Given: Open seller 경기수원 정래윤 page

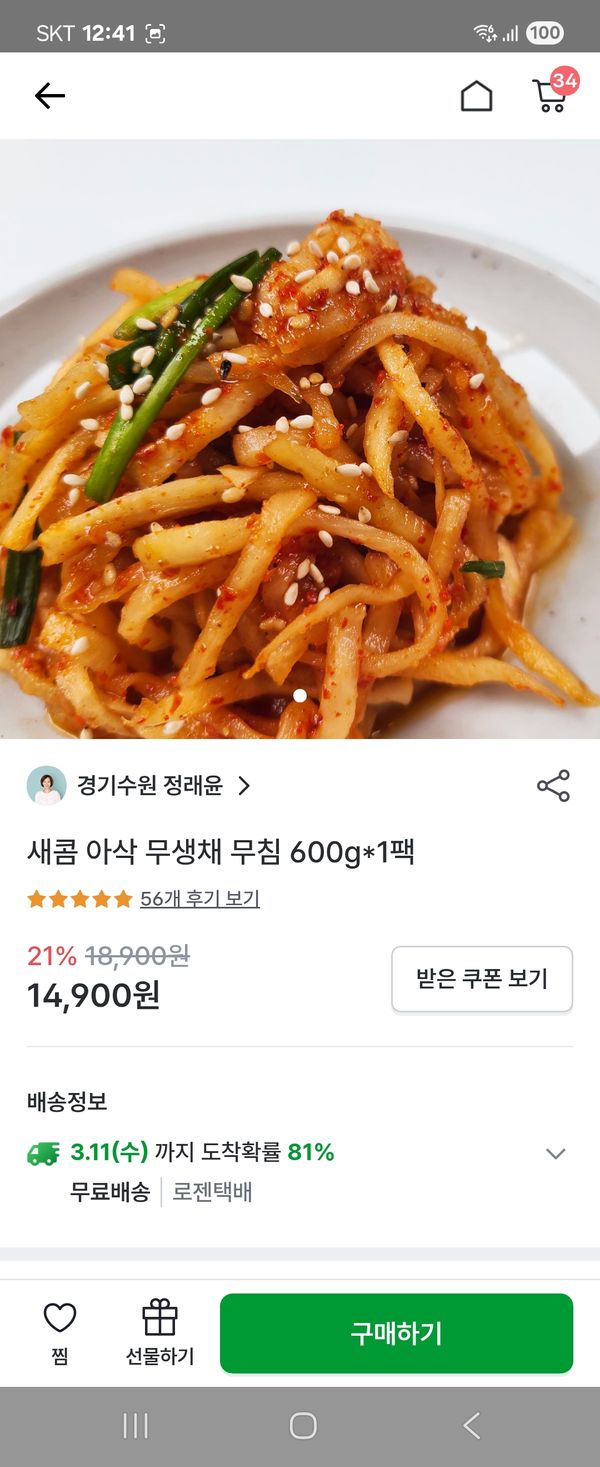Looking at the screenshot, I should coord(150,786).
